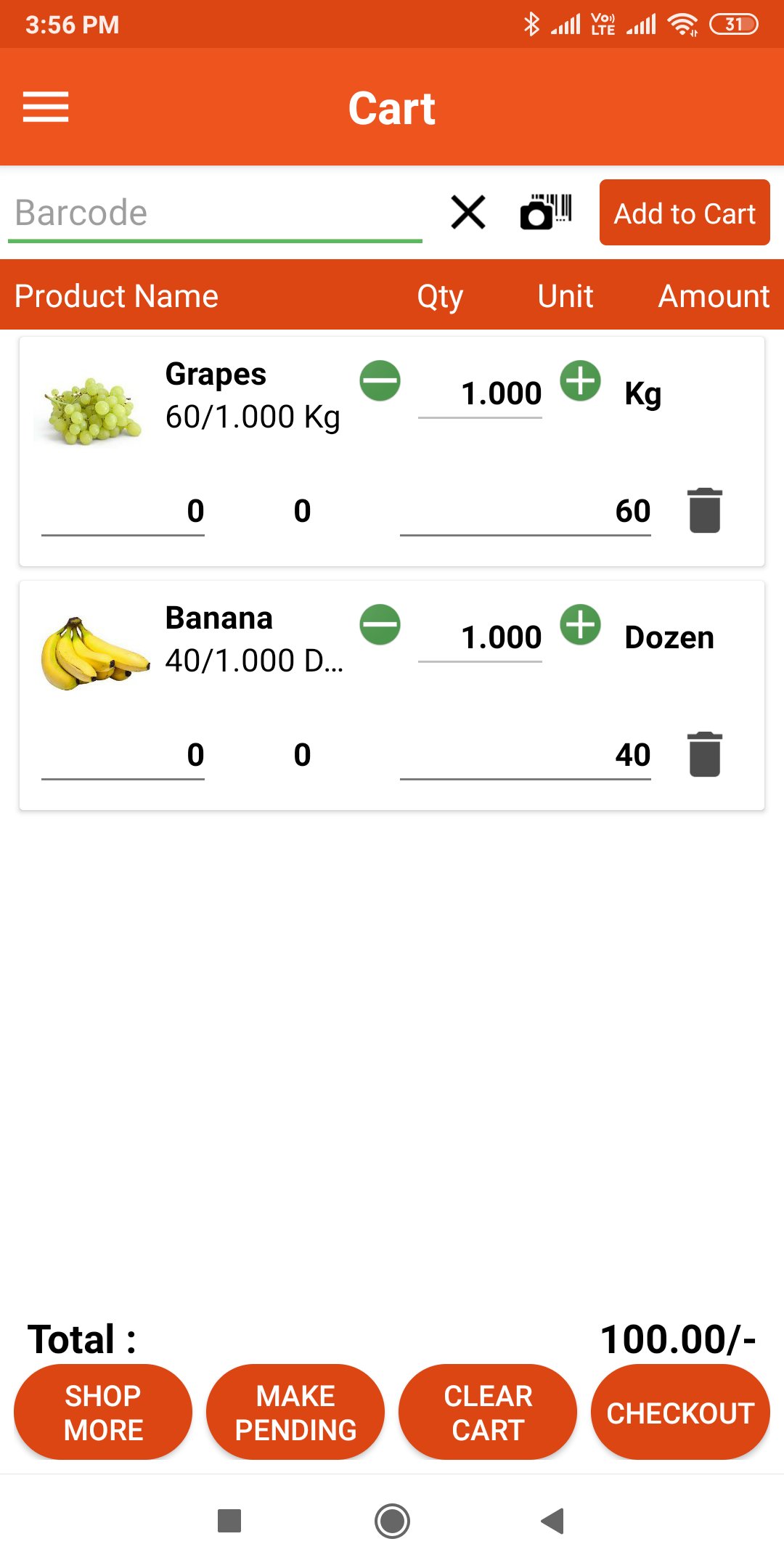Screen dimensions: 784x1568
Task: Increase the Banana quantity with plus
Action: pos(581,624)
